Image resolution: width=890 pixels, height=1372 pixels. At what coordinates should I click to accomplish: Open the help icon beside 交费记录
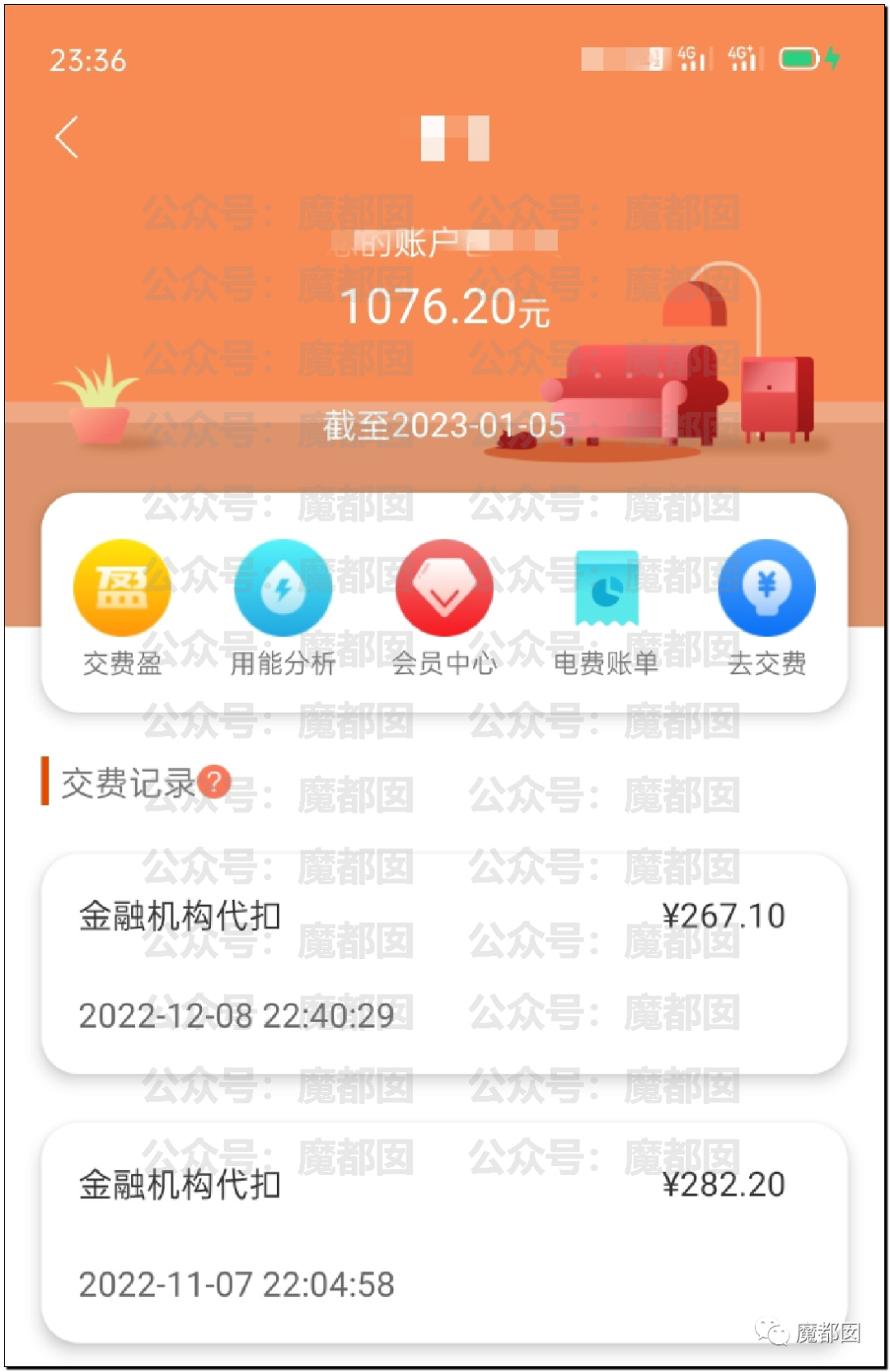214,782
